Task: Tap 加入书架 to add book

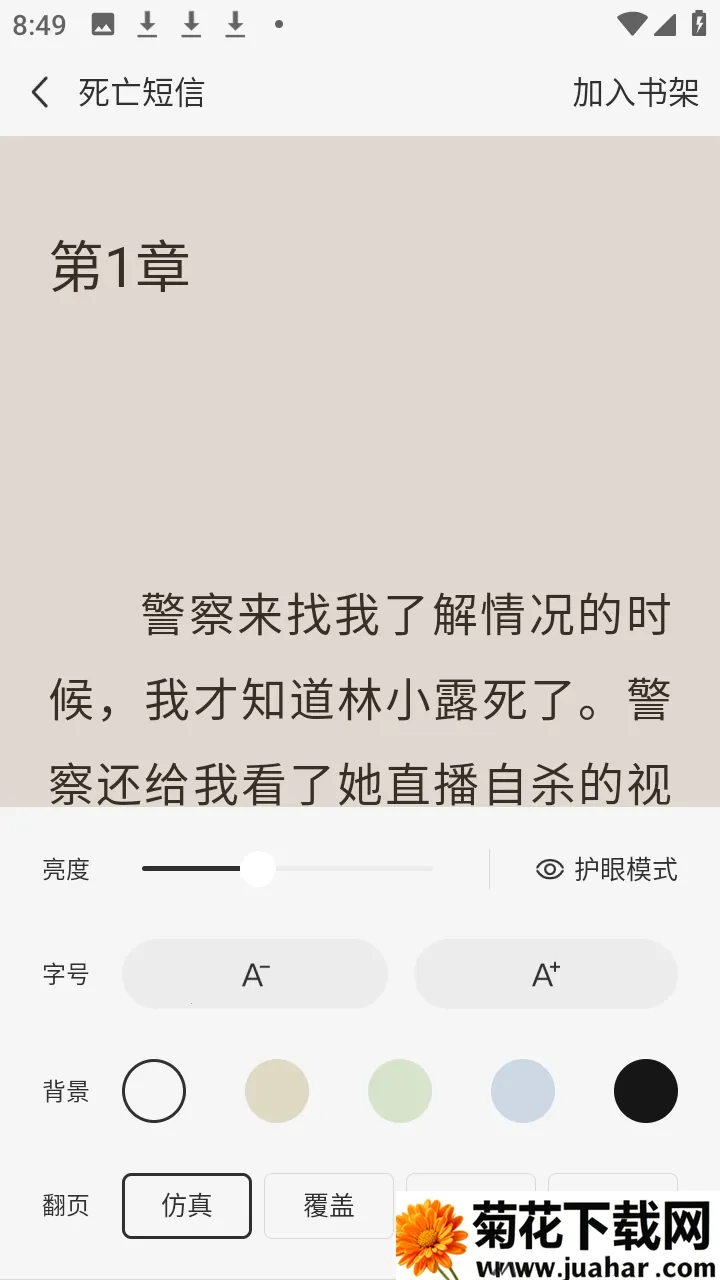Action: 635,93
